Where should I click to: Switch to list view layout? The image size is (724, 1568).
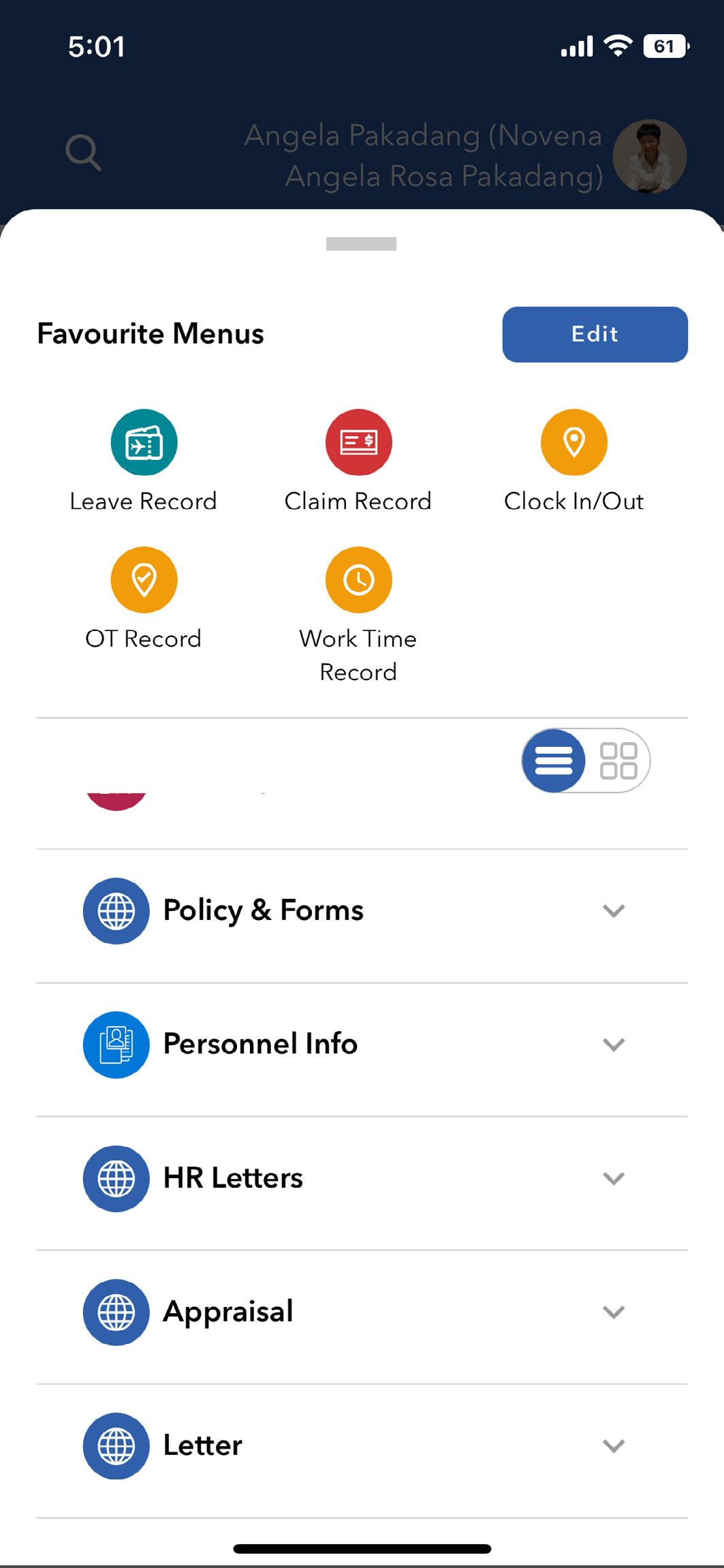tap(554, 760)
